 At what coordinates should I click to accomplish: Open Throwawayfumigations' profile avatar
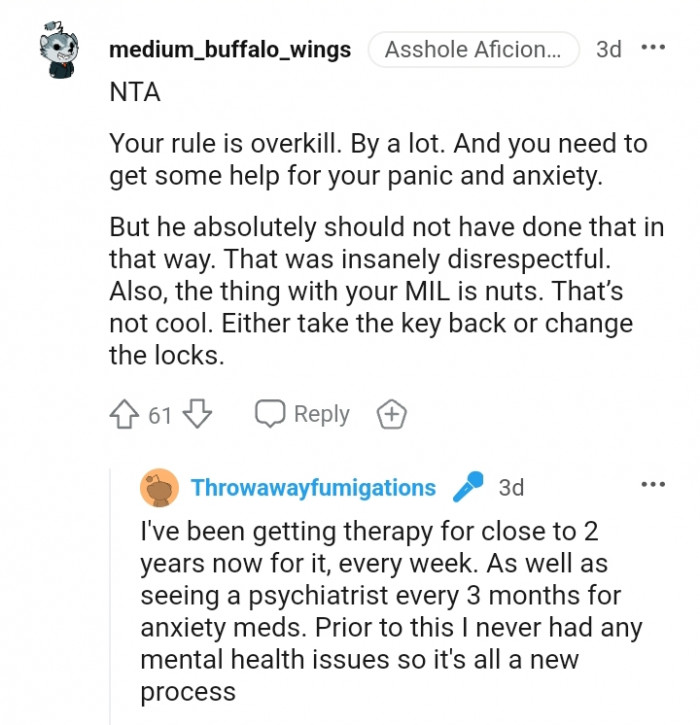[159, 487]
